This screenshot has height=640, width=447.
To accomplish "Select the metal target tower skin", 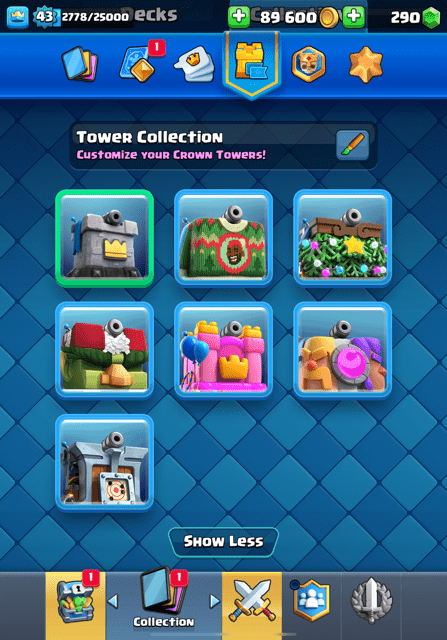I will (x=105, y=462).
